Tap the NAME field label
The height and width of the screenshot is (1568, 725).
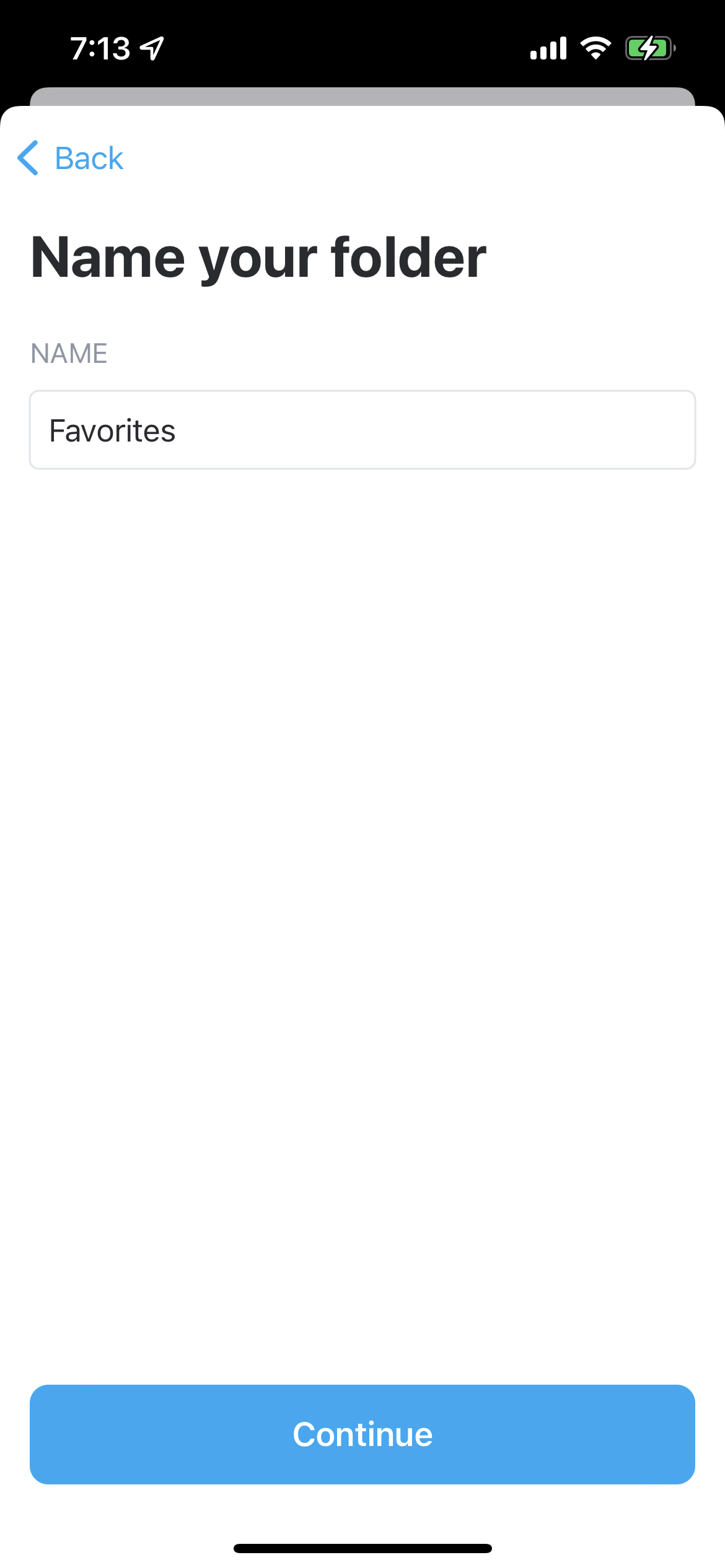(x=69, y=354)
